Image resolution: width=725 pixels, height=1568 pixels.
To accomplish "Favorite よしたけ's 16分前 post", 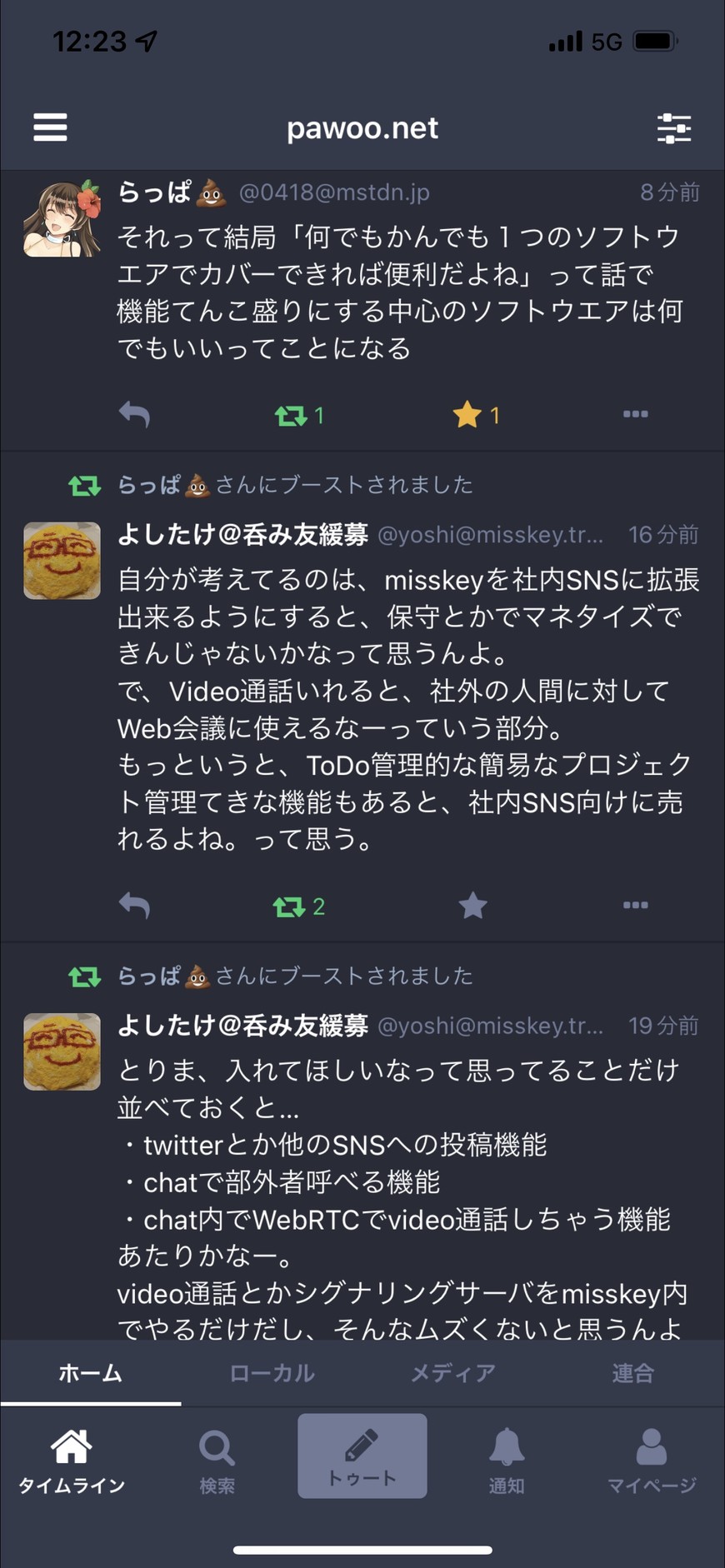I will click(472, 905).
